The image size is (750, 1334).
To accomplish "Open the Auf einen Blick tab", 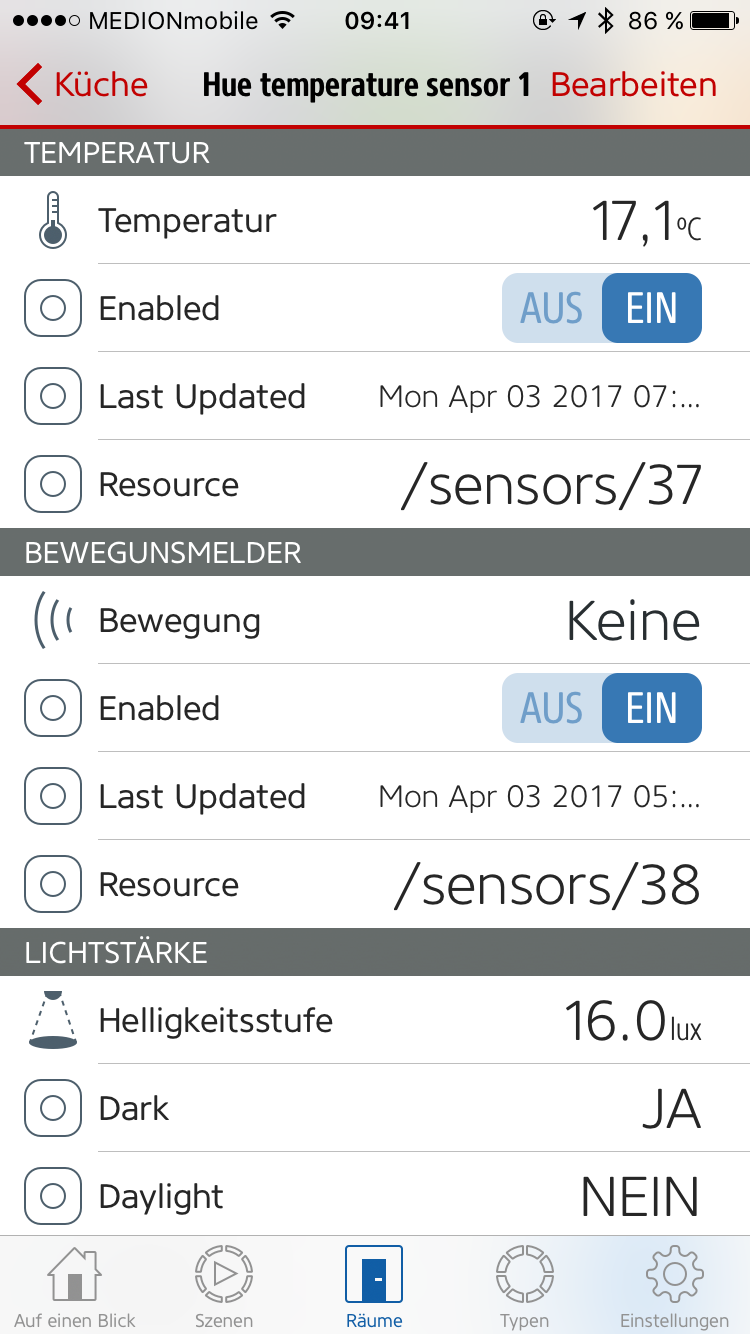I will [x=75, y=1287].
